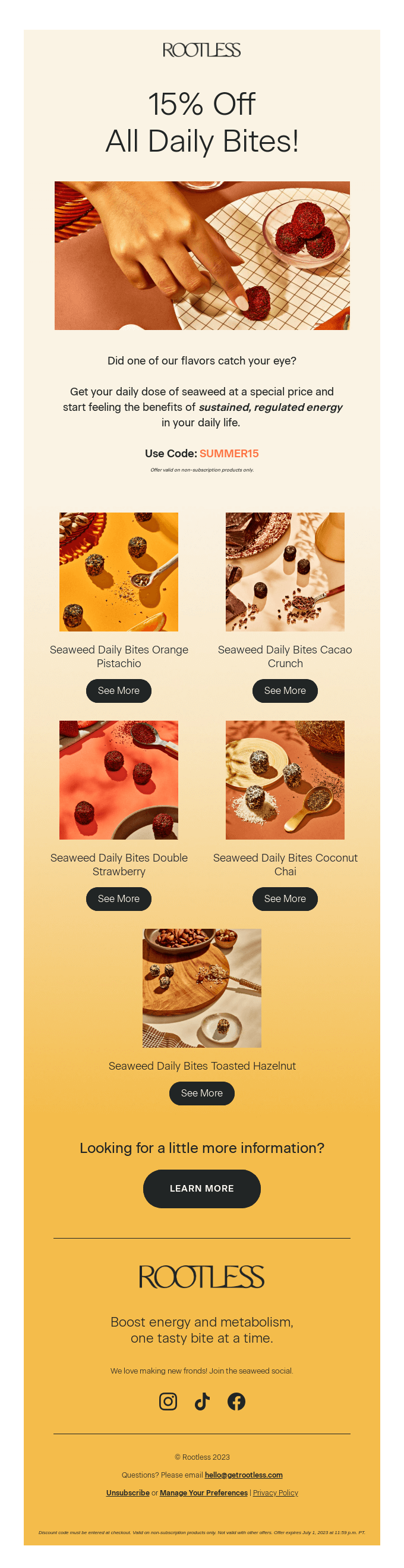Open the Double Strawberry product image

(119, 780)
